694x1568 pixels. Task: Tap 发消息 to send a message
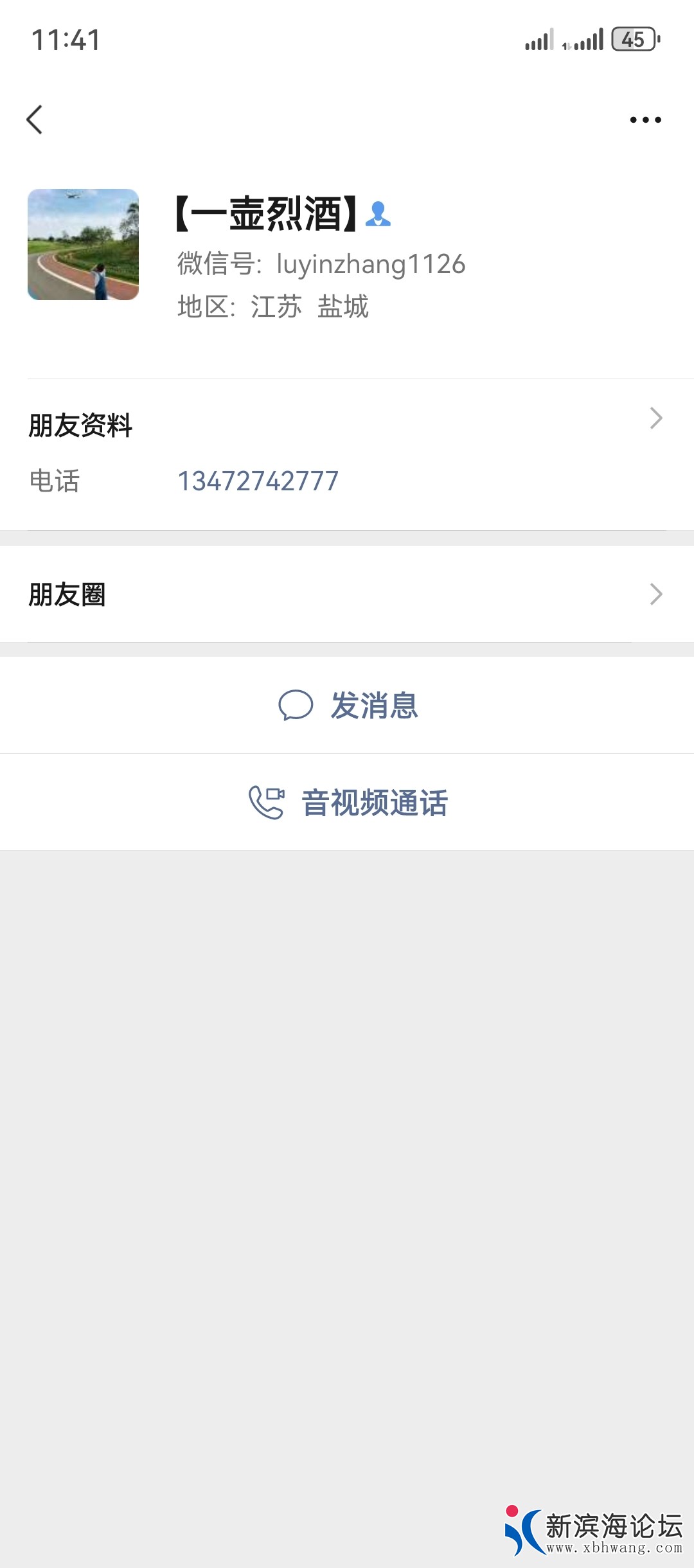348,706
